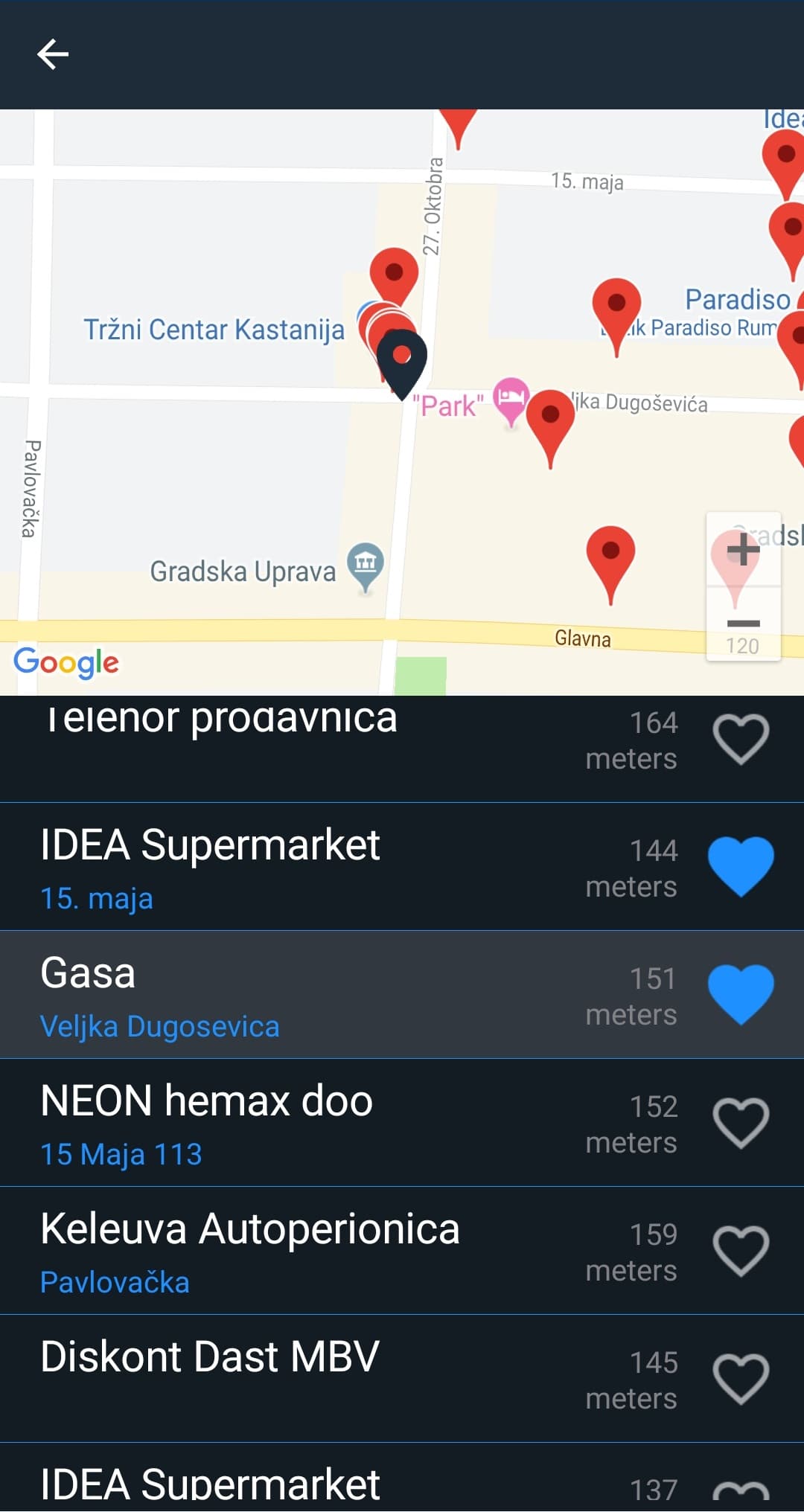Open the Gasa list entry

point(298,995)
